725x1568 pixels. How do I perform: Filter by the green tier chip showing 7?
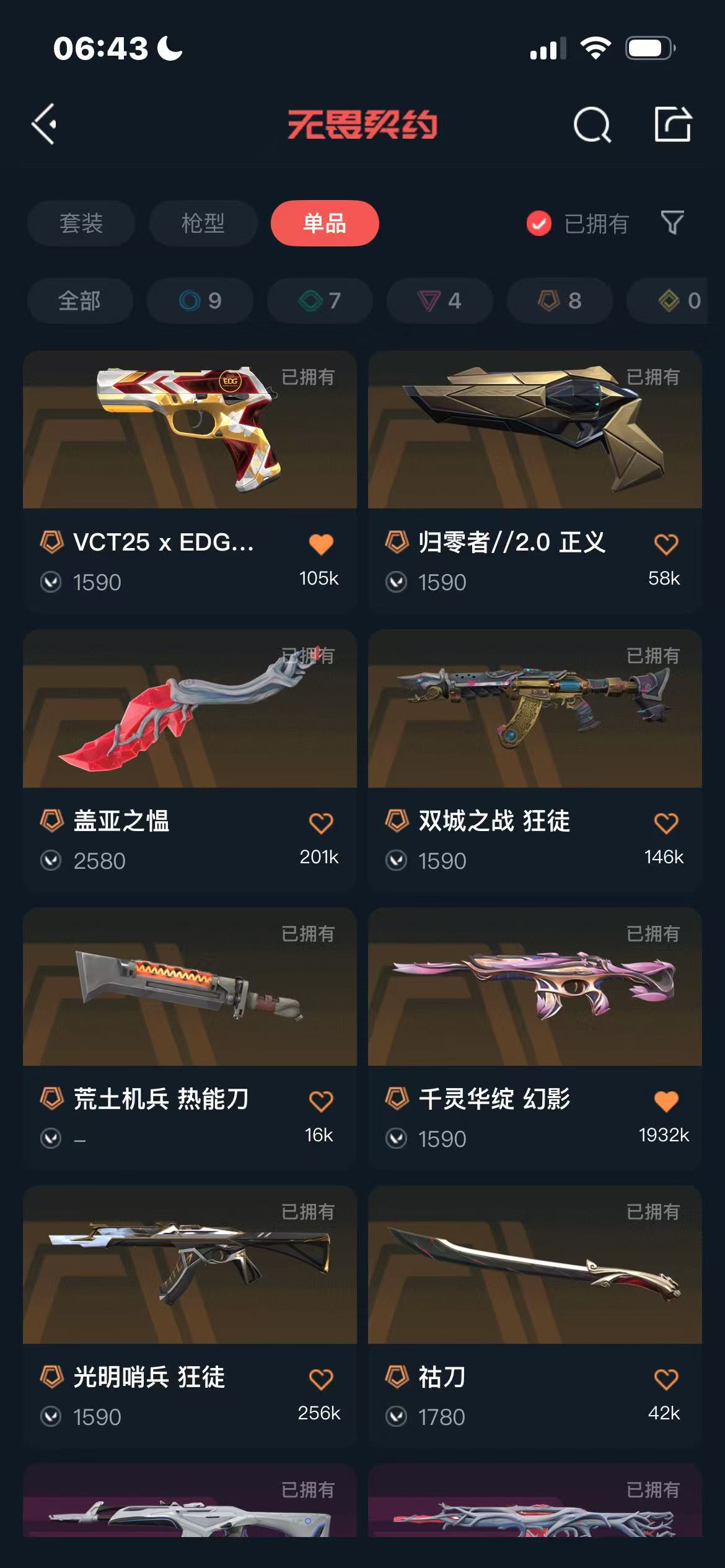(320, 301)
